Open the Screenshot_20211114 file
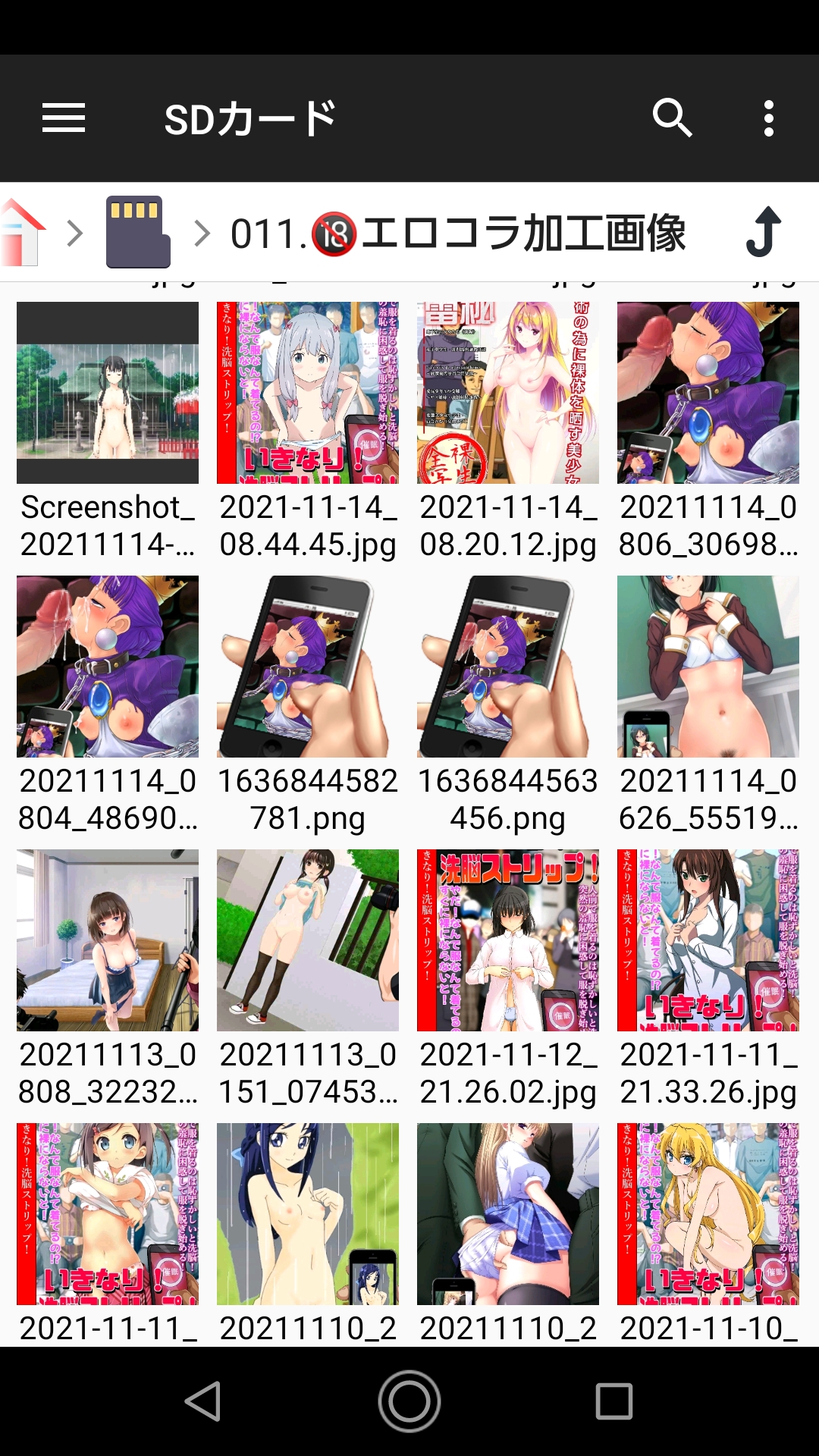Screen dimensions: 819x1456 [x=108, y=393]
